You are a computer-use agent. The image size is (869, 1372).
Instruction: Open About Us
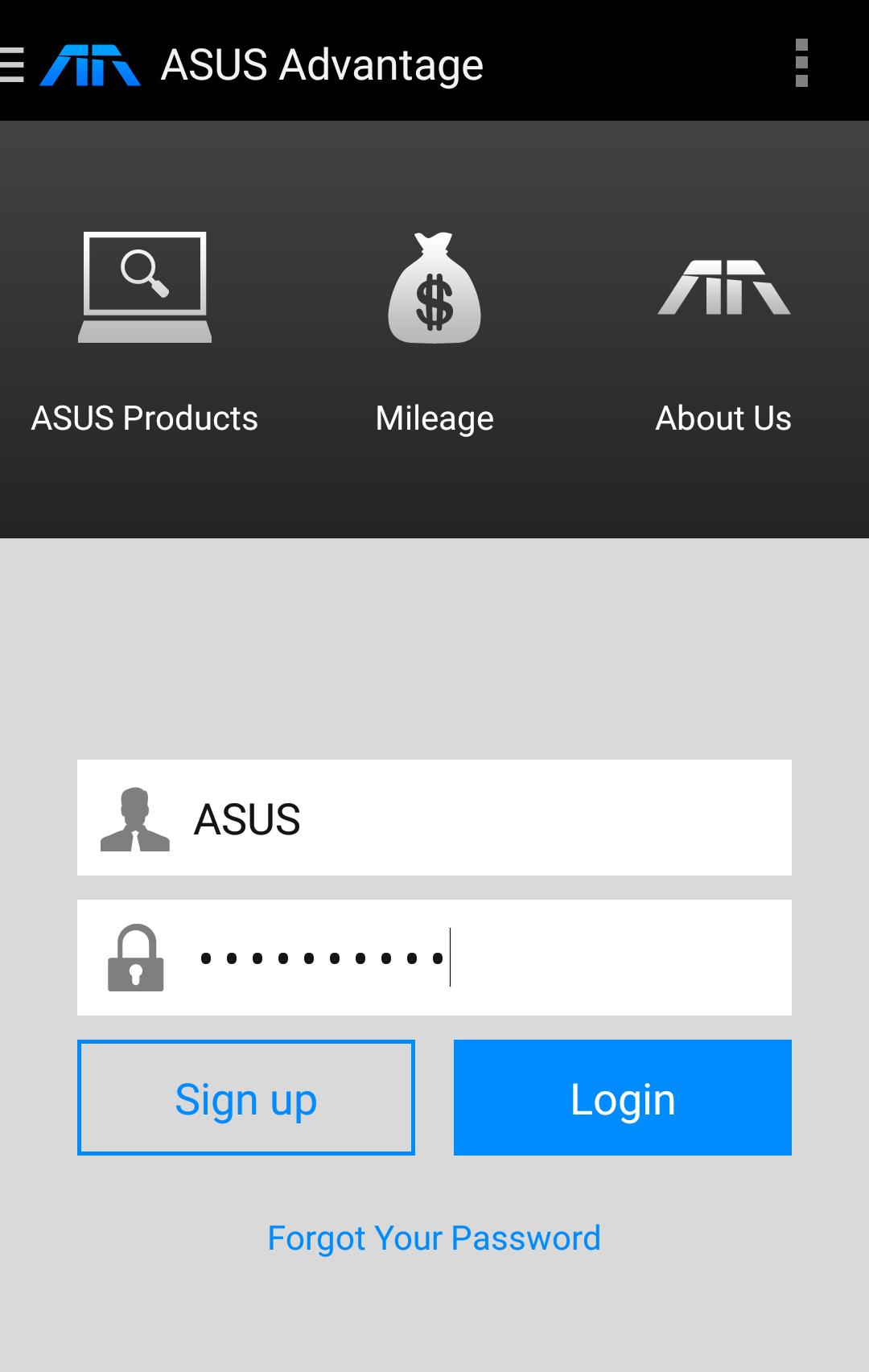[x=723, y=330]
